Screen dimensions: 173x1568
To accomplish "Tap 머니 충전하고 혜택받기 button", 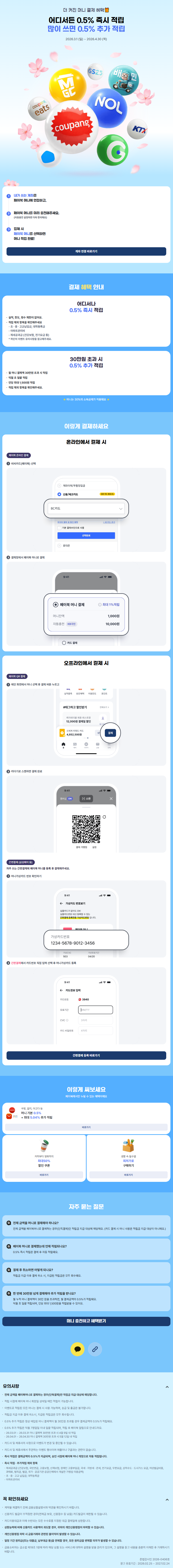I will click(x=86, y=1321).
